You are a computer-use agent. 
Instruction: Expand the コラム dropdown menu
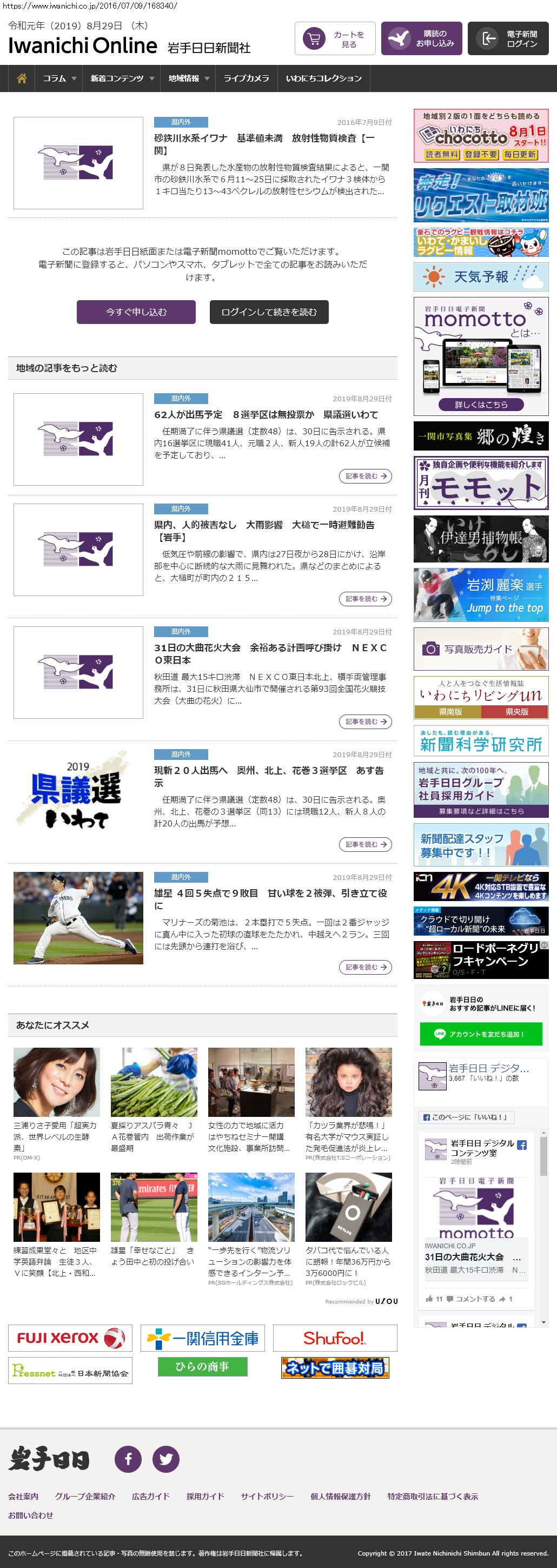click(59, 78)
